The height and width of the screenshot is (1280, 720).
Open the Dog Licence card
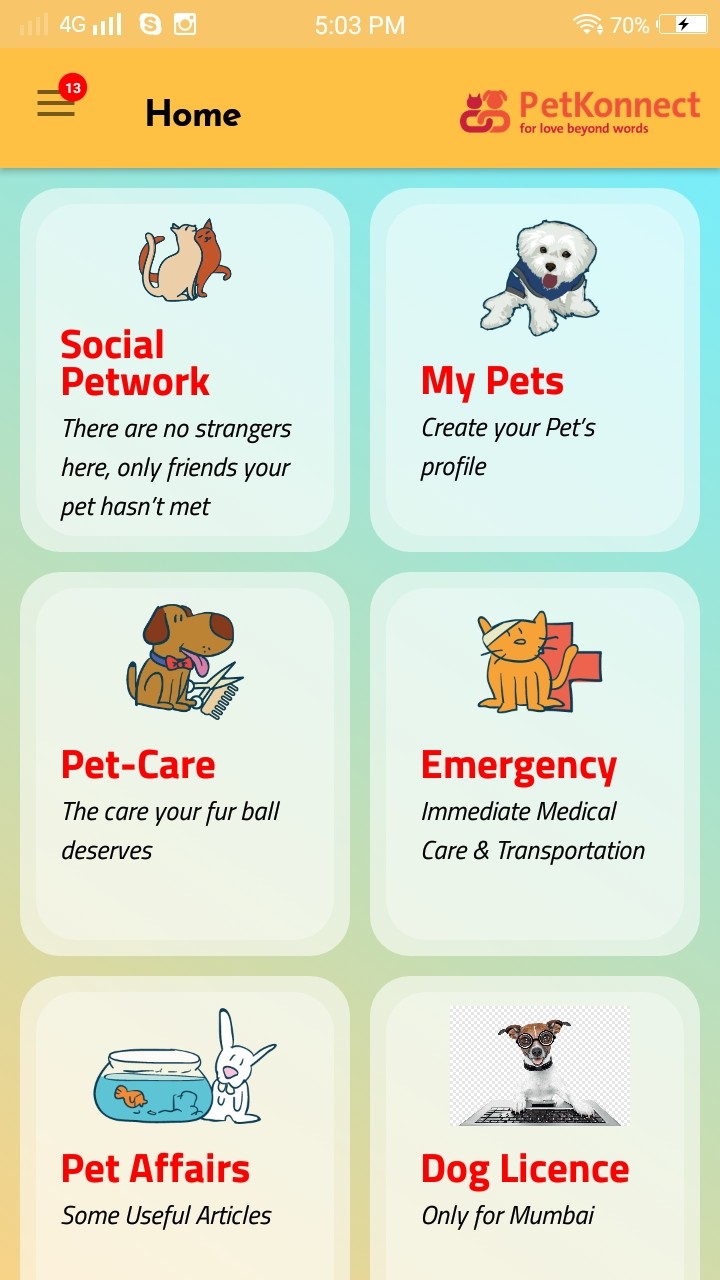coord(535,1130)
